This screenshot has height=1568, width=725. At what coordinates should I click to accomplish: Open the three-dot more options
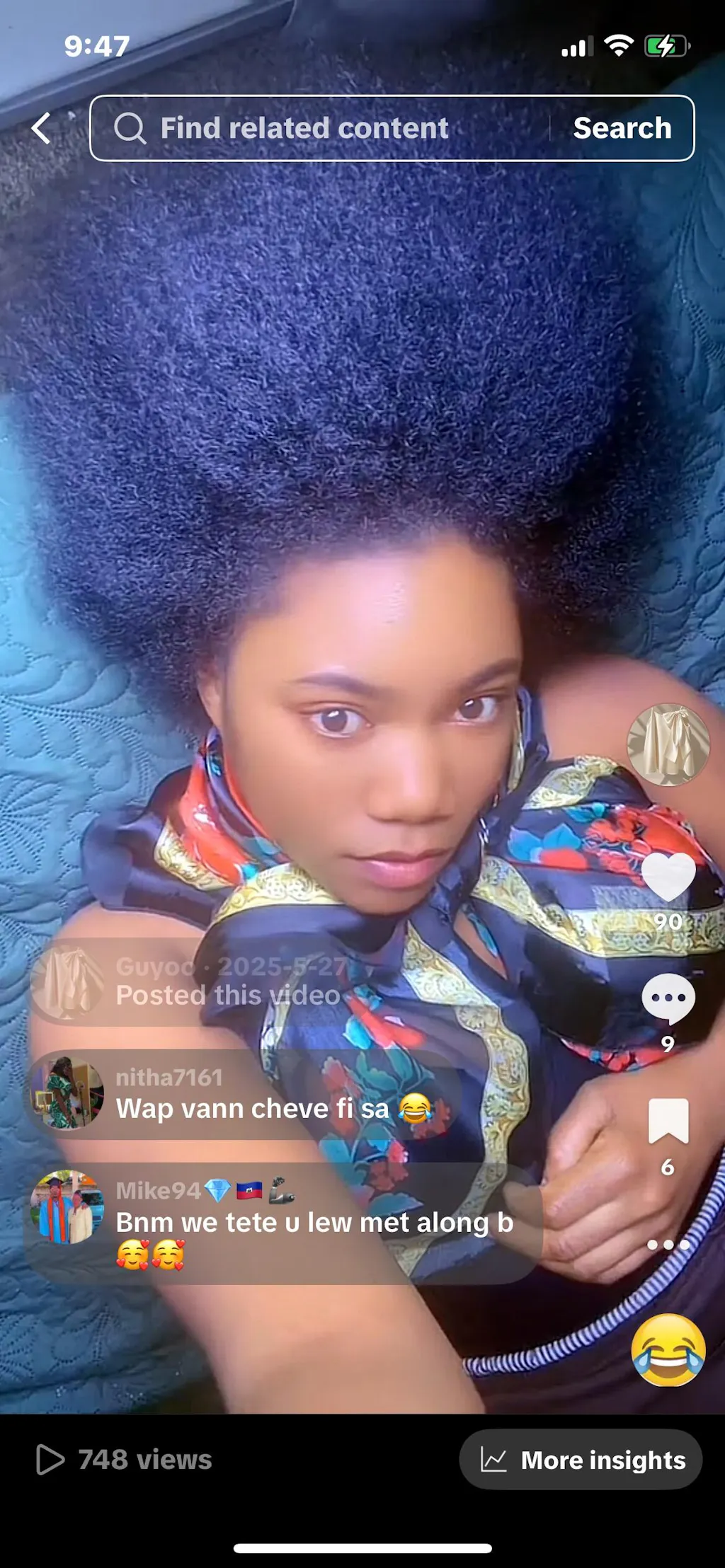click(x=668, y=1245)
